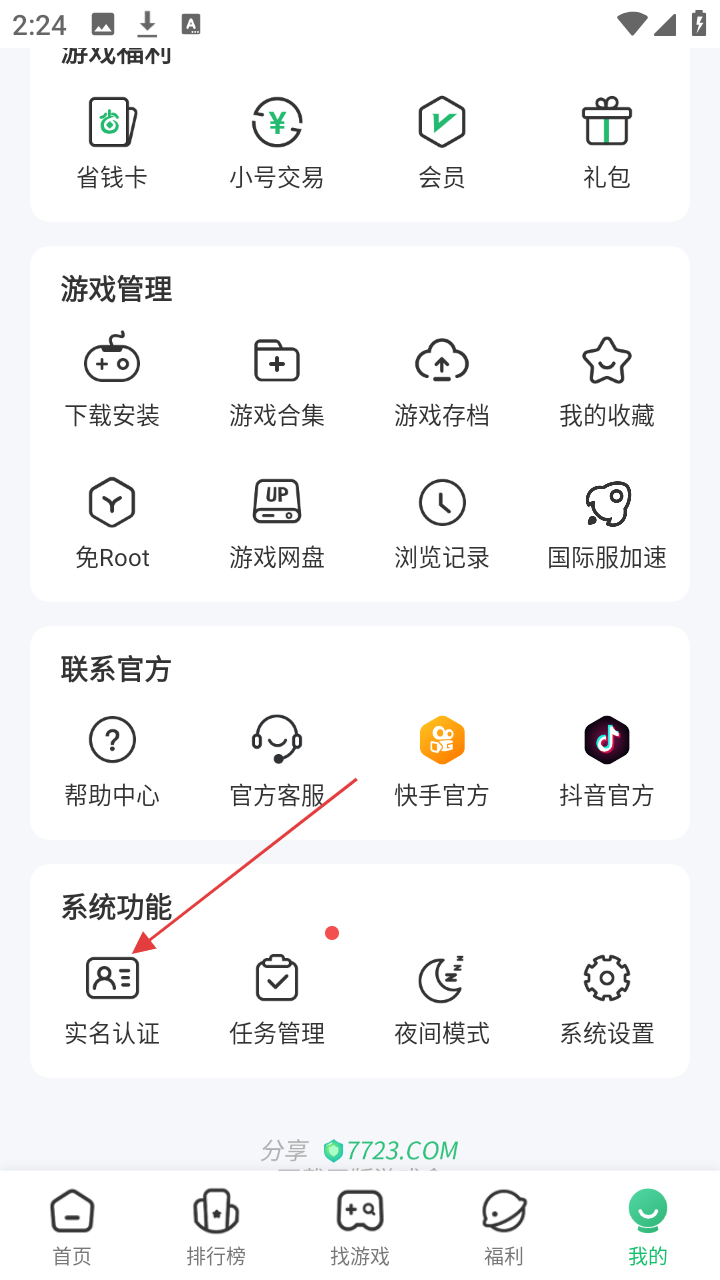Switch to 福利 benefits tab

pyautogui.click(x=504, y=1227)
